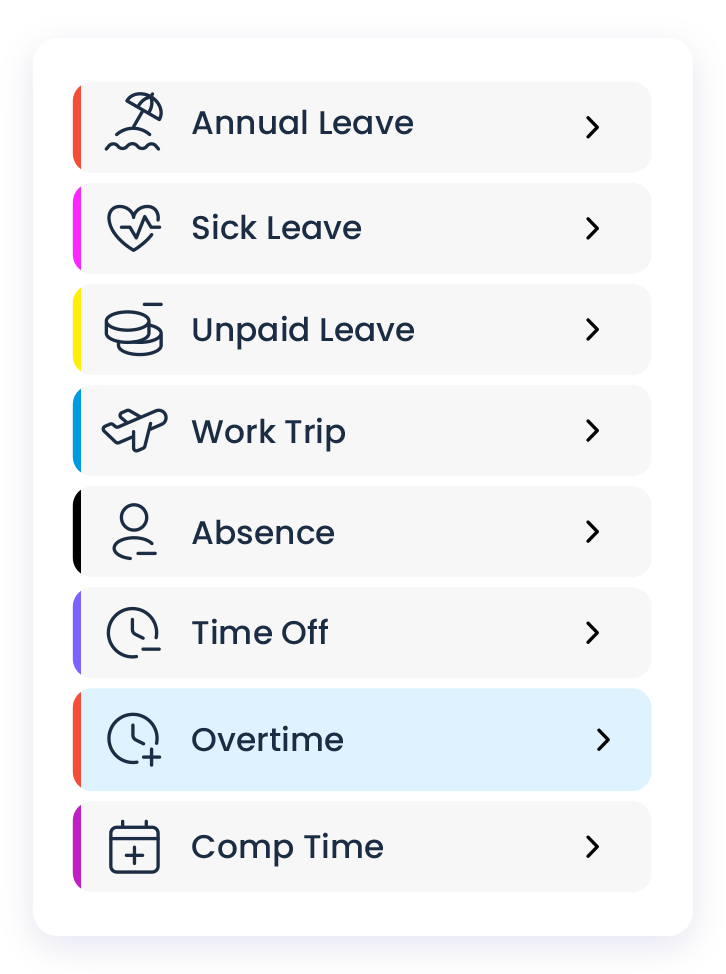Click the coins icon for Unpaid Leave
The image size is (726, 974).
pyautogui.click(x=135, y=329)
